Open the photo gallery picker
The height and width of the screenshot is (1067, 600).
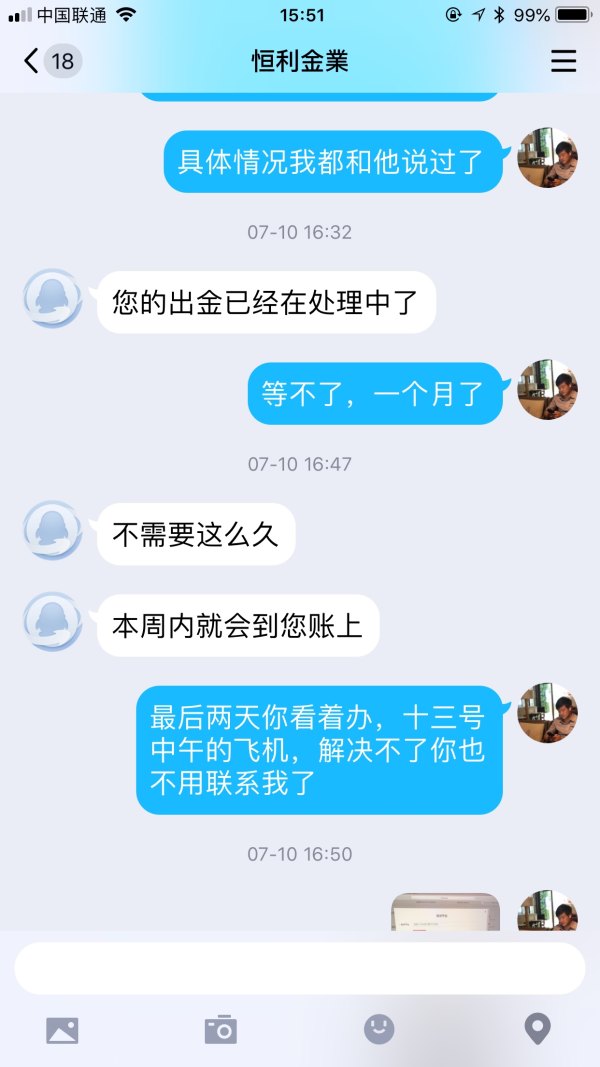pyautogui.click(x=62, y=1029)
